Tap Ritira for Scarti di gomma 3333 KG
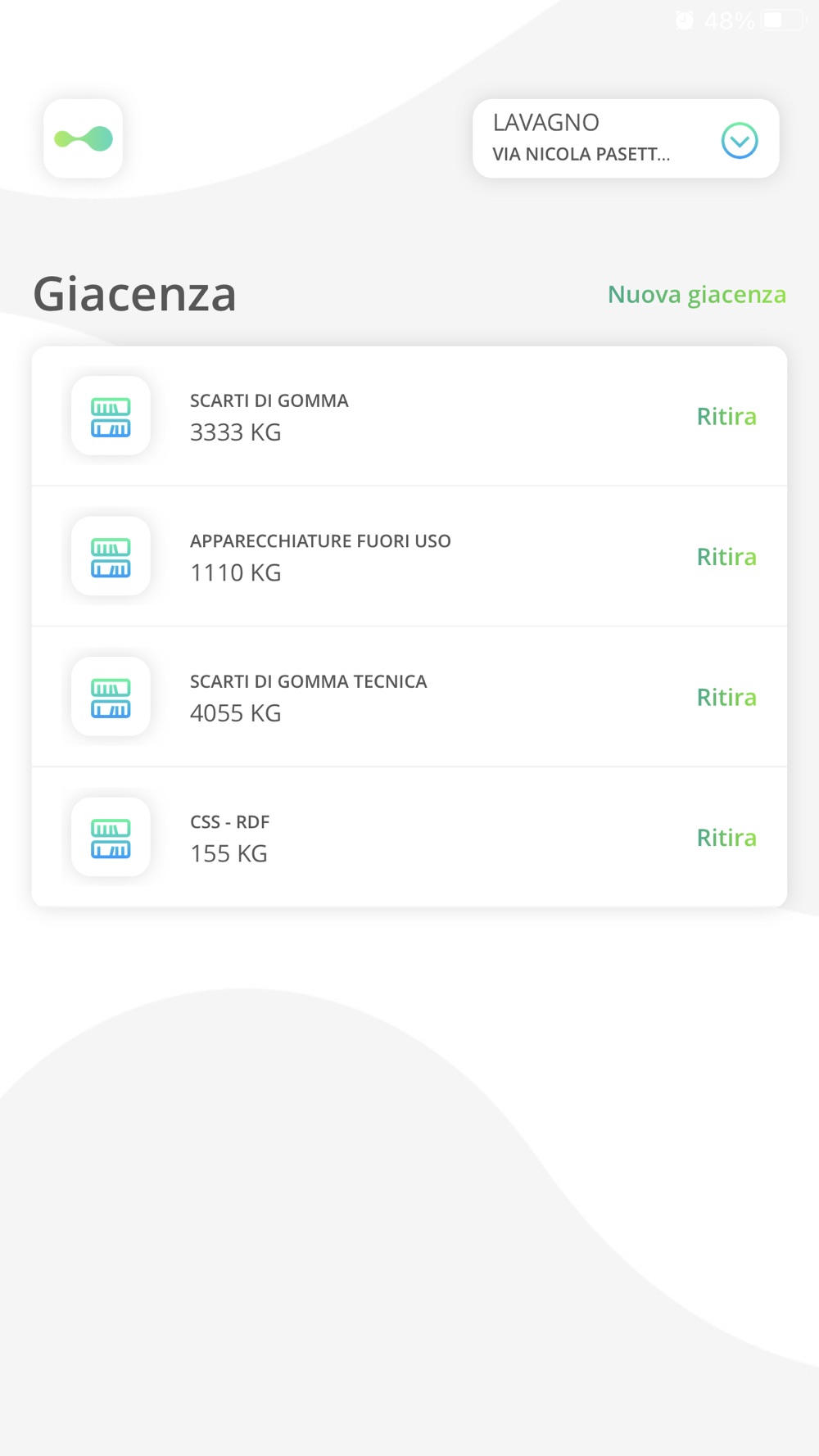 (726, 416)
